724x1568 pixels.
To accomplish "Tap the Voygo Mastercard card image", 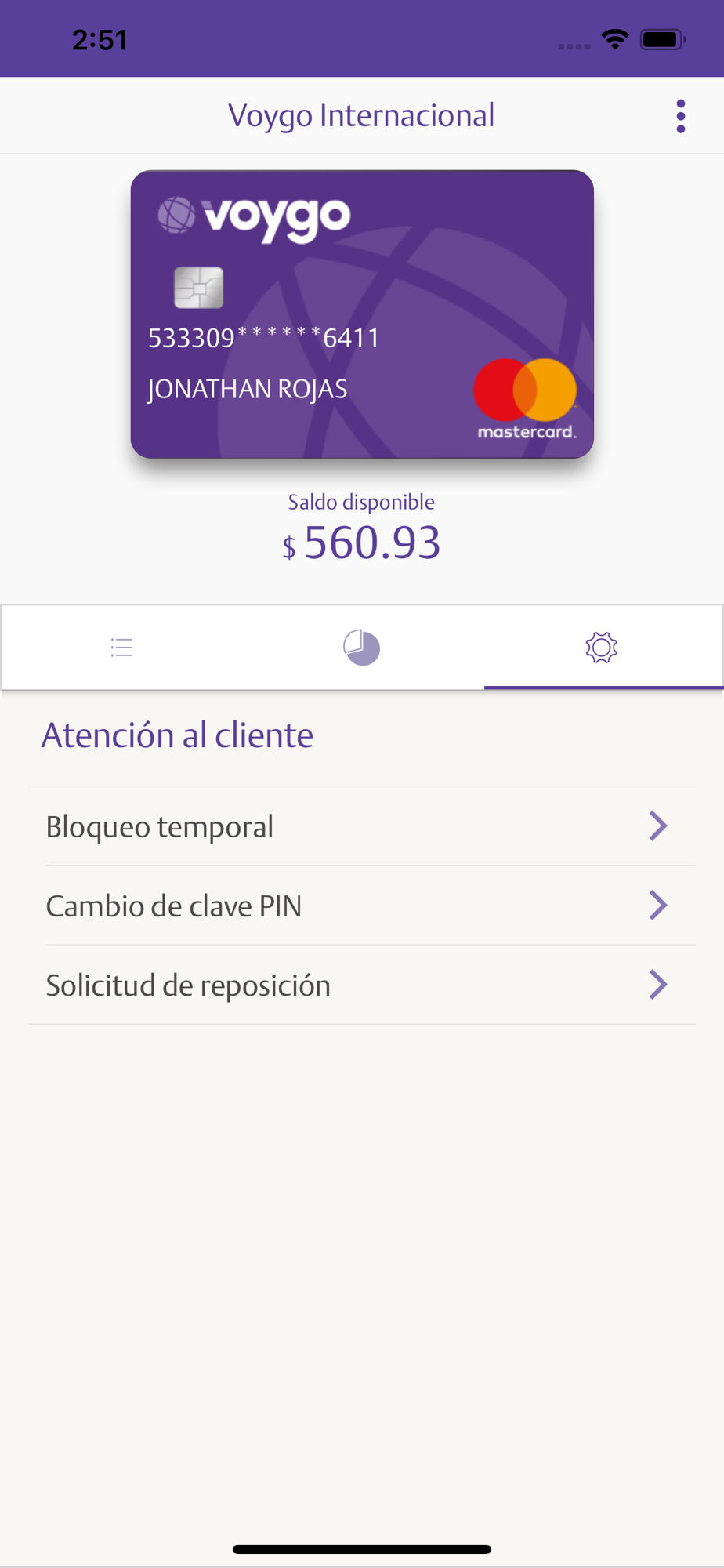I will tap(362, 314).
